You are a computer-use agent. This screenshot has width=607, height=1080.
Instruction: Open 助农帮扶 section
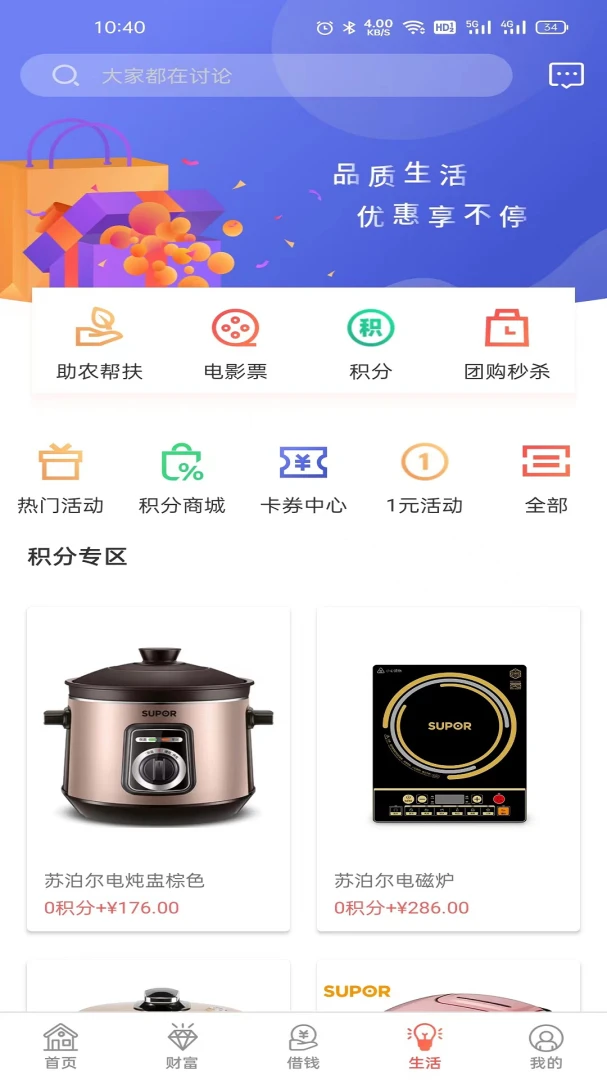coord(99,343)
